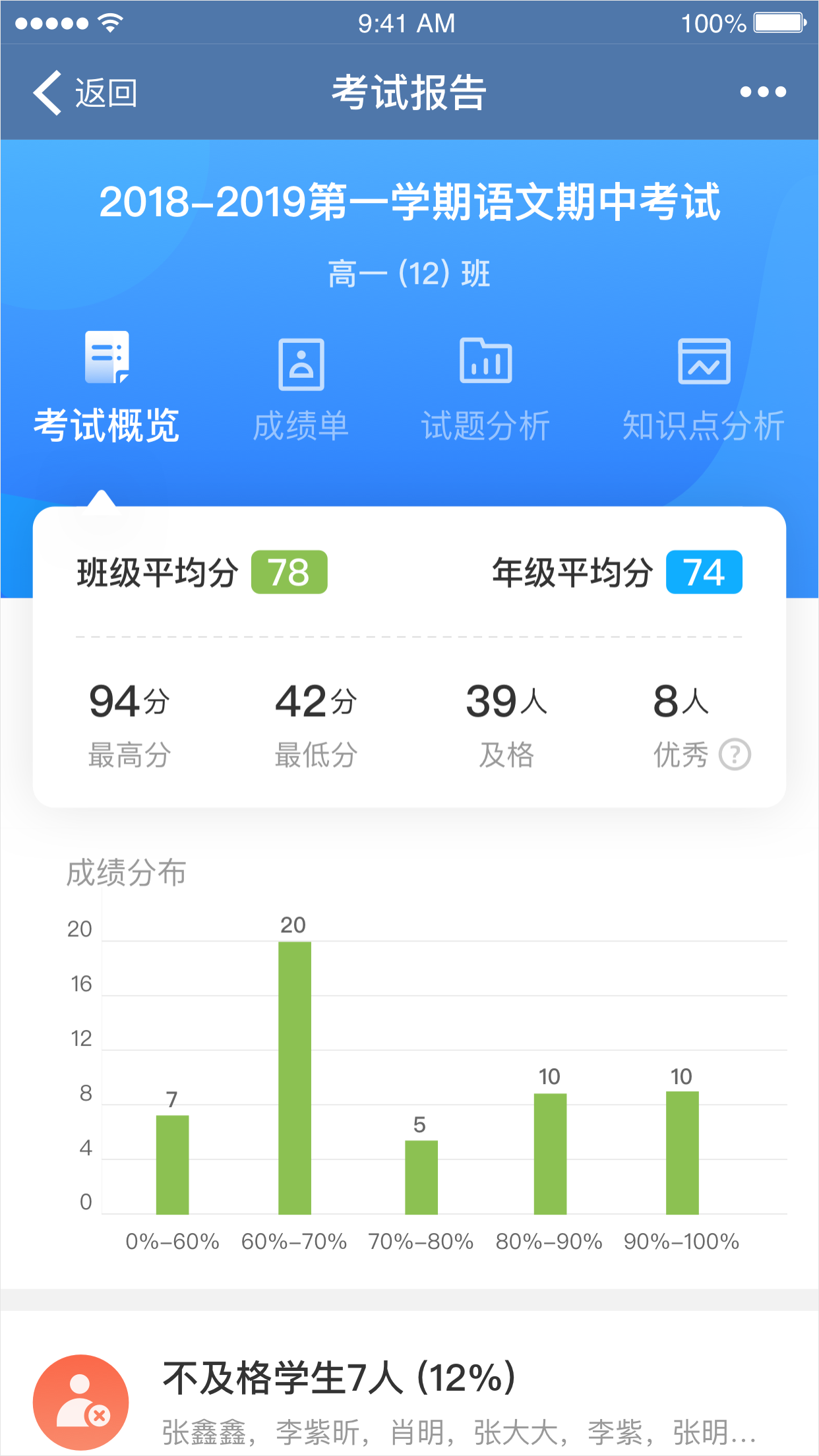Tap the help icon beside 优秀
This screenshot has width=819, height=1456.
[x=735, y=755]
